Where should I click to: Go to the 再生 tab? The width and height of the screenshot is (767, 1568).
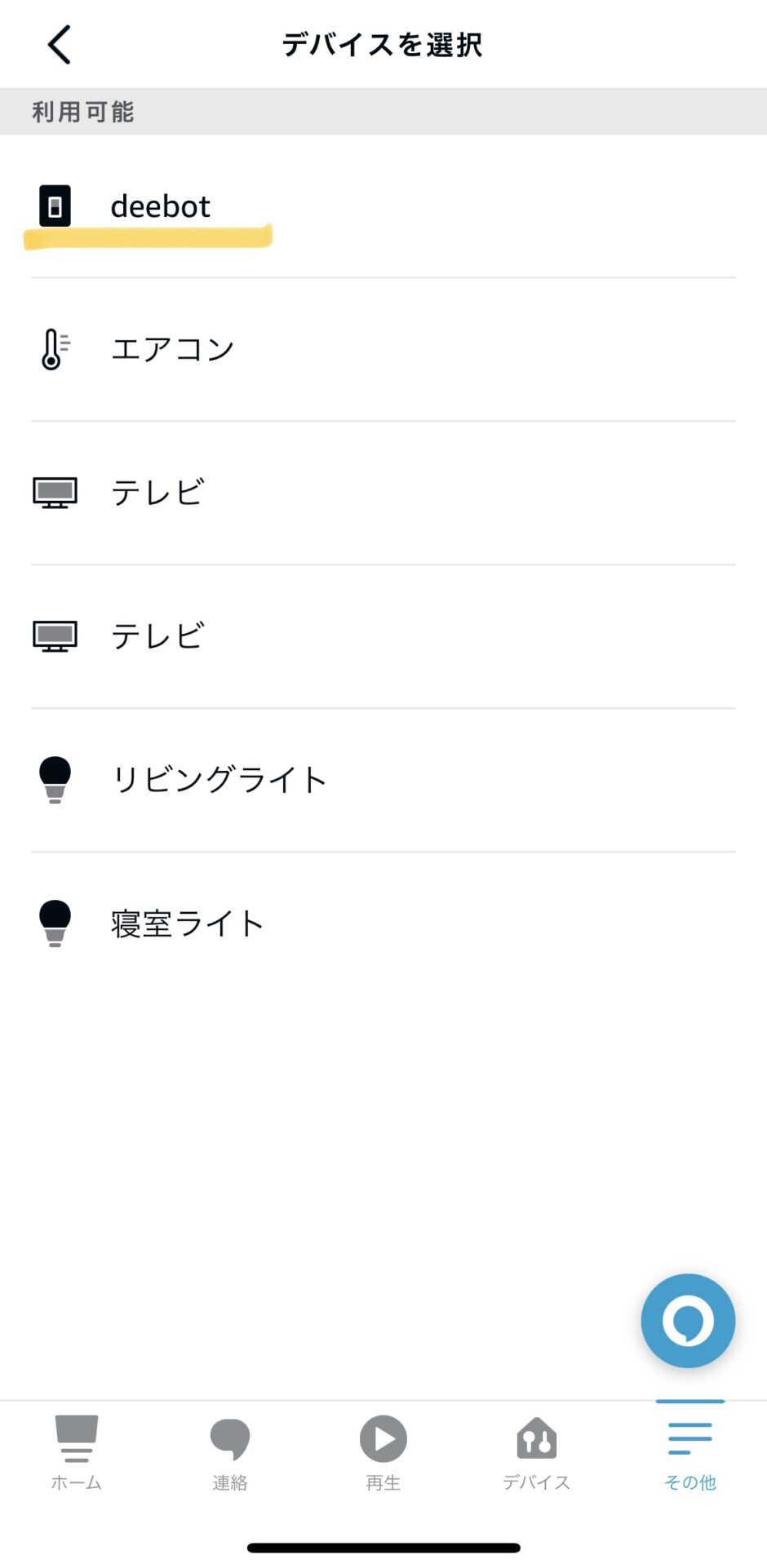pyautogui.click(x=383, y=1452)
